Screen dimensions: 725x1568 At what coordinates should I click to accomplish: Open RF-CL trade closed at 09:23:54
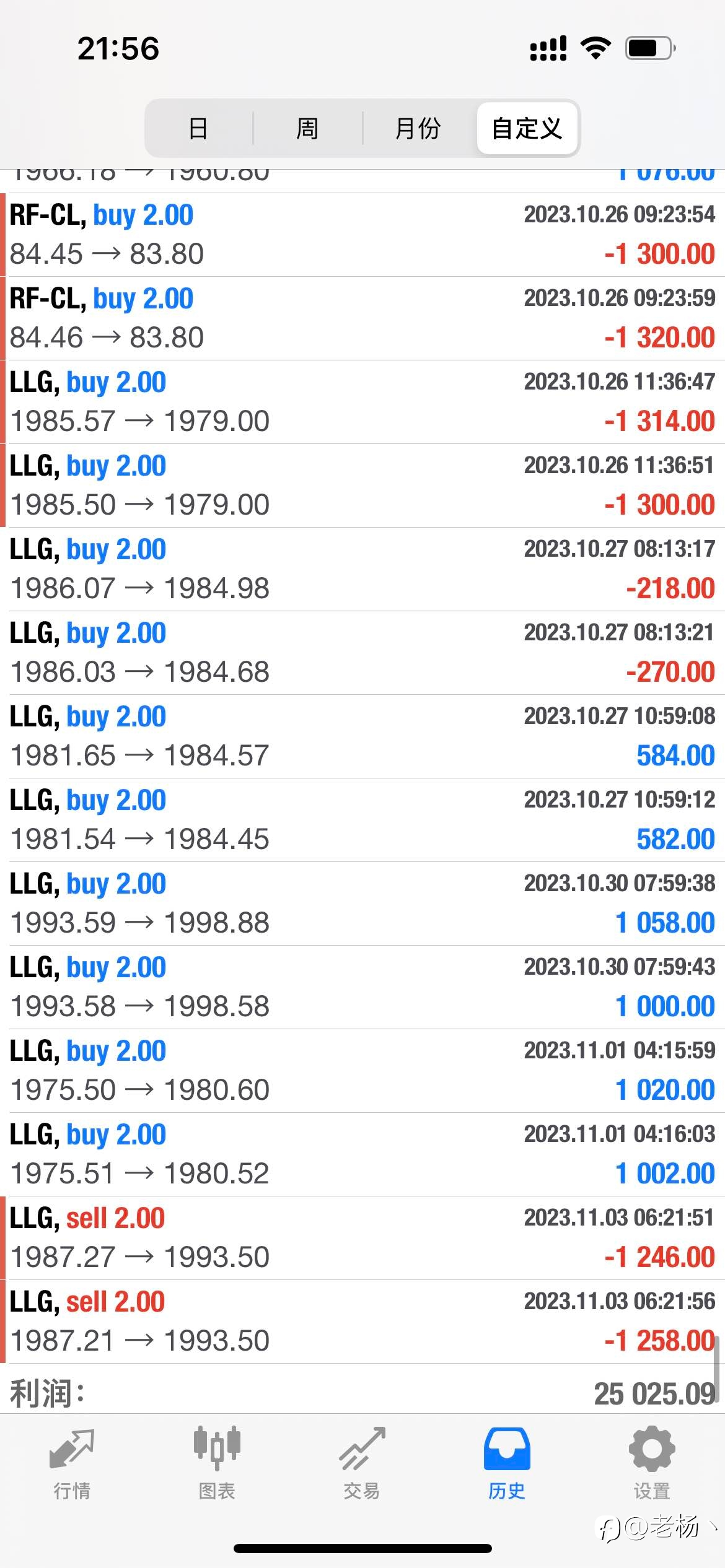tap(362, 235)
